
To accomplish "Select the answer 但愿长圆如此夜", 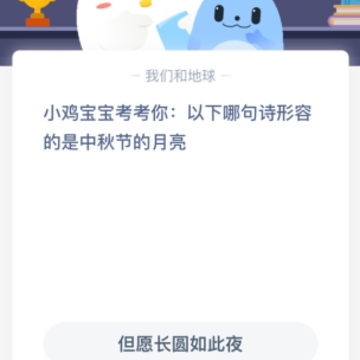I will (x=180, y=343).
